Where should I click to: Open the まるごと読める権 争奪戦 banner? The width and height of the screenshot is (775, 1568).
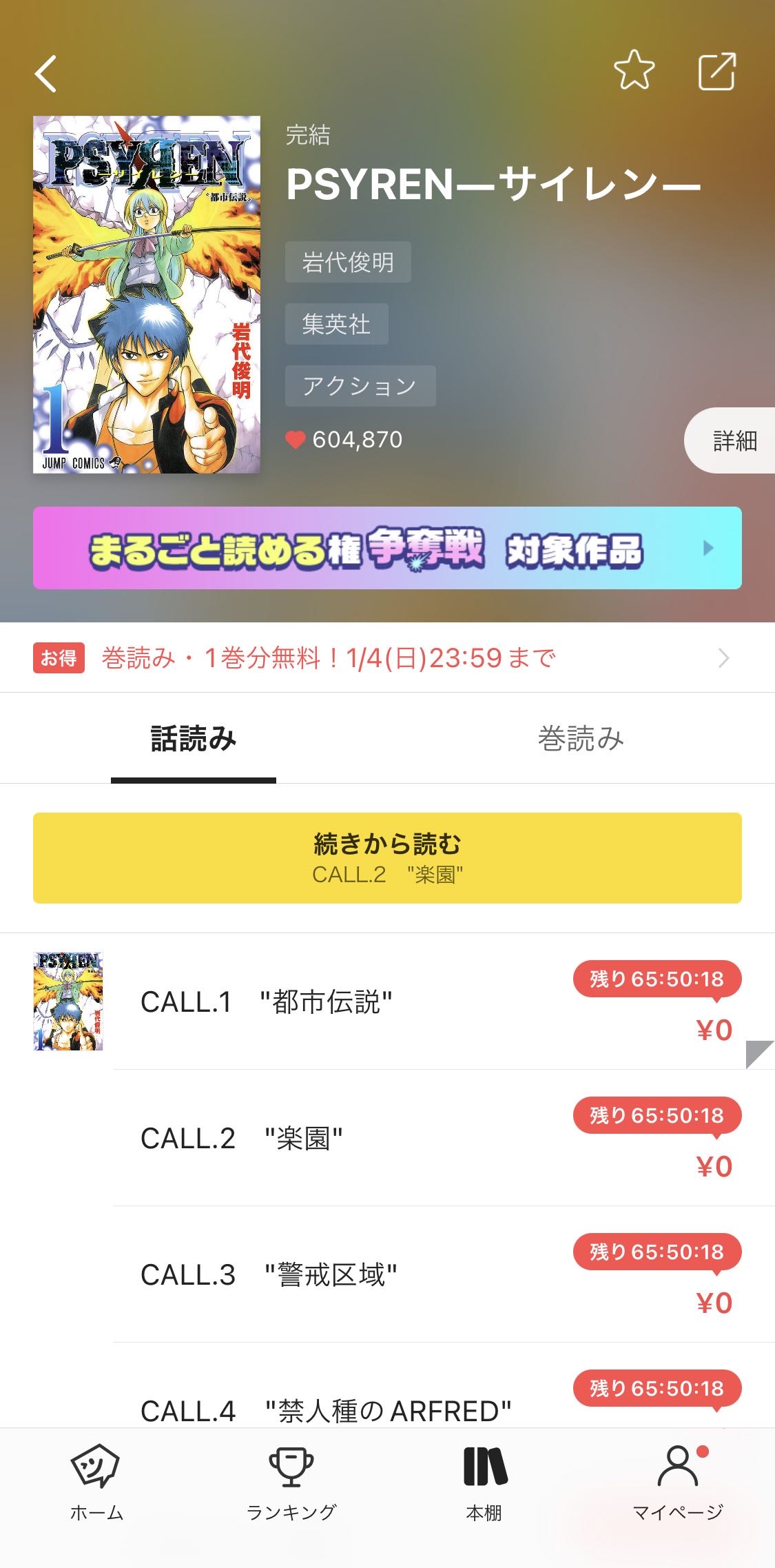click(x=387, y=548)
